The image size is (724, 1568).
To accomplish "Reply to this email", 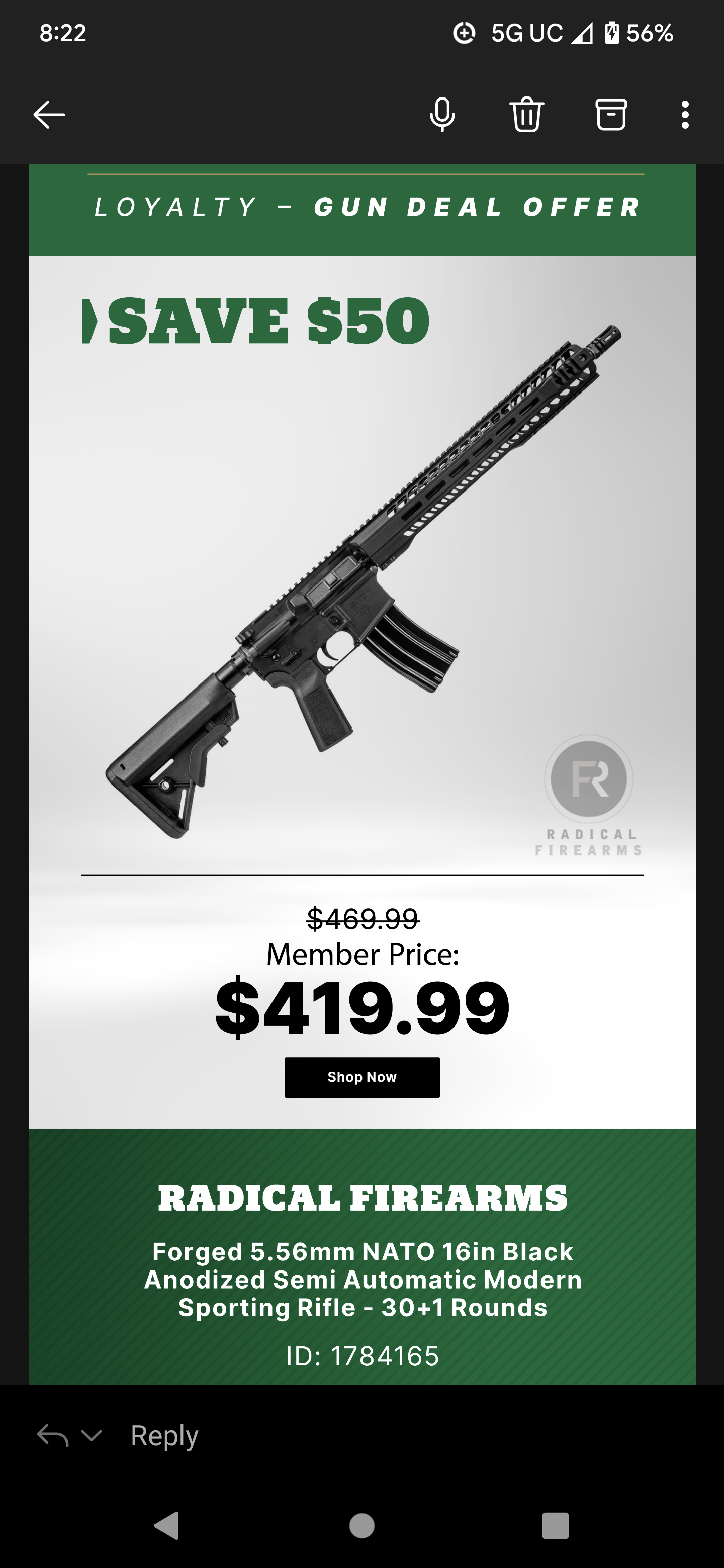I will click(x=164, y=1435).
